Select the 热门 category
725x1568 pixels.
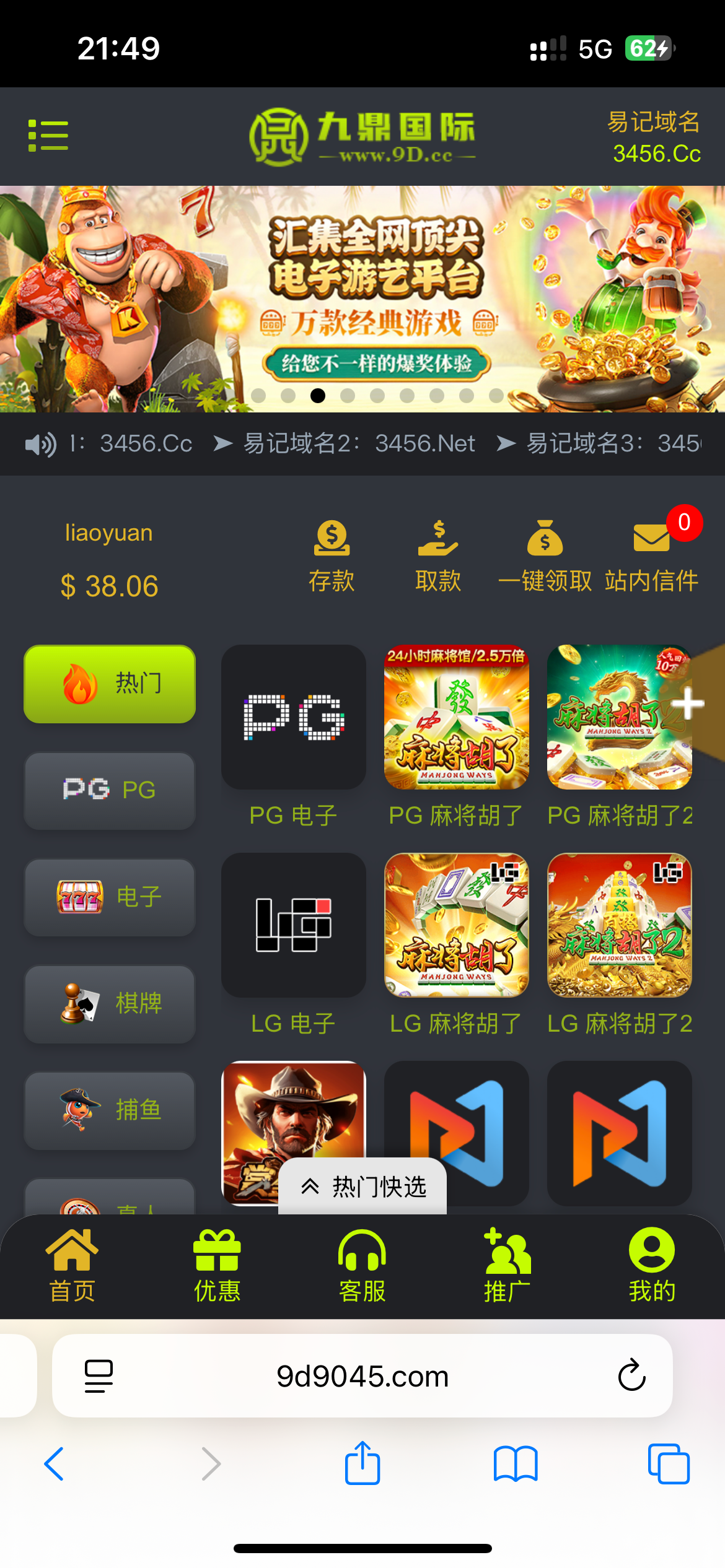pyautogui.click(x=110, y=684)
